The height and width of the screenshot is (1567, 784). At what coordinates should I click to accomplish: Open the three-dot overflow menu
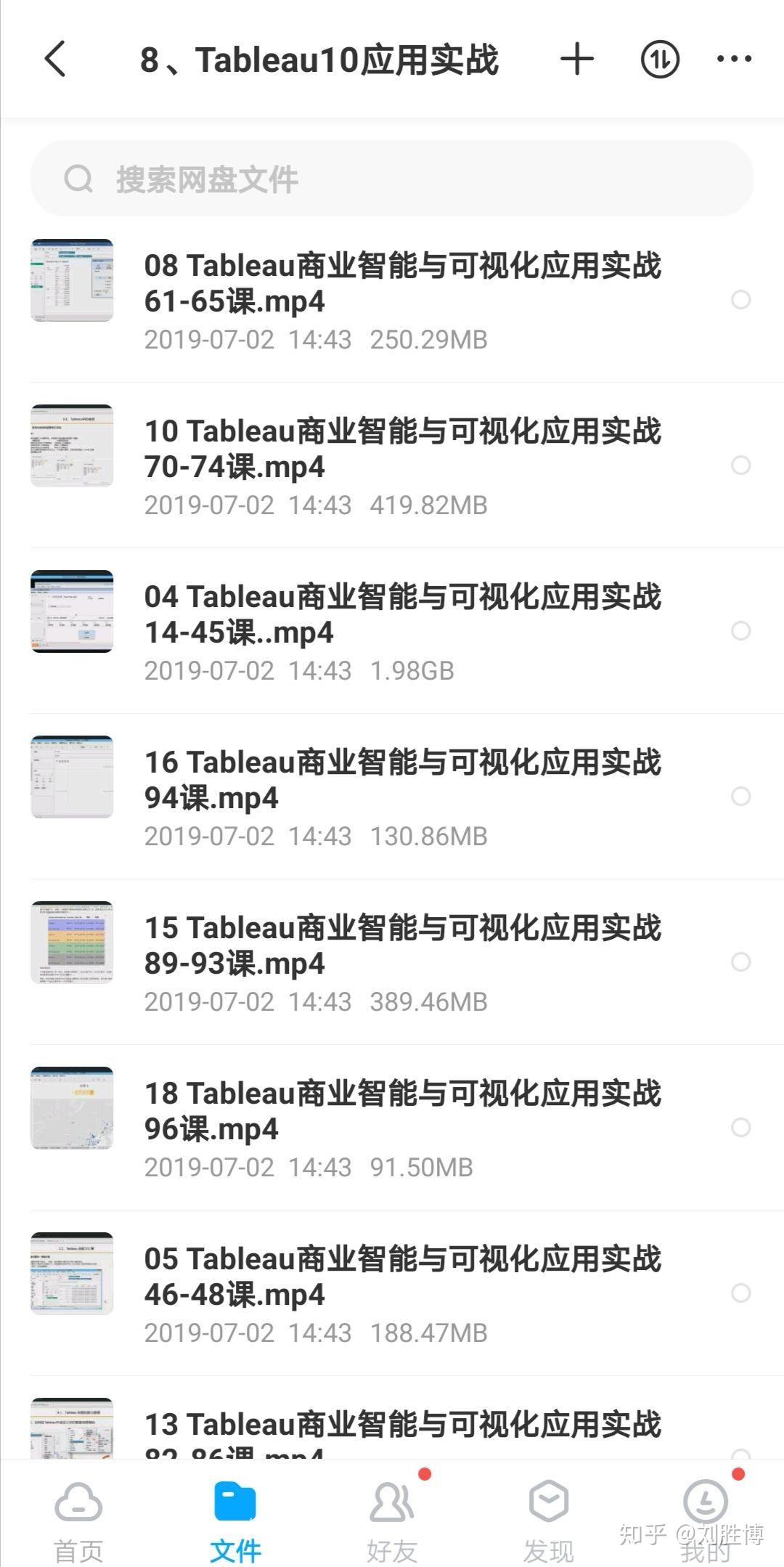[x=734, y=59]
